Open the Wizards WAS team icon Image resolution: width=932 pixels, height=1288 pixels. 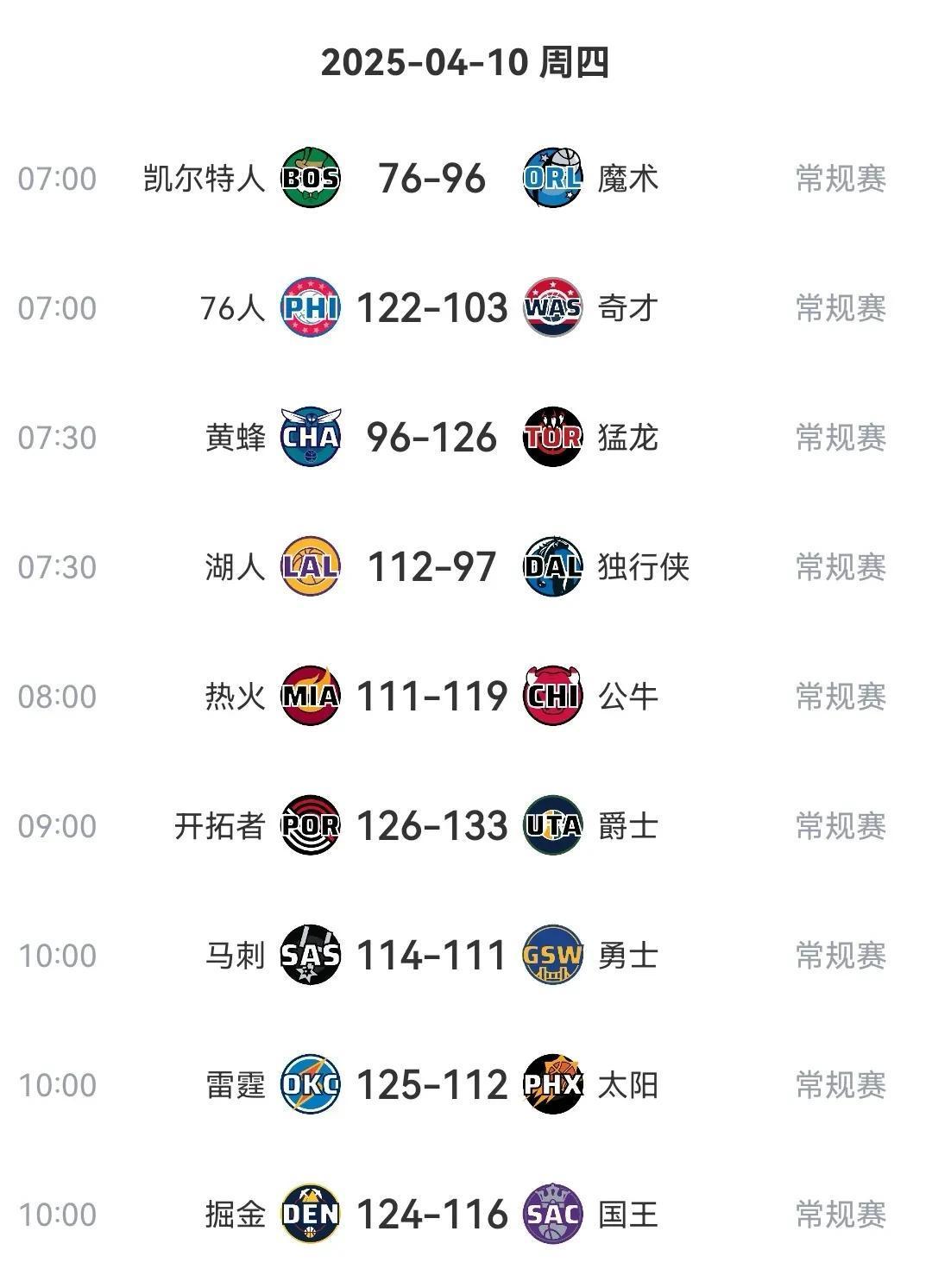click(551, 306)
